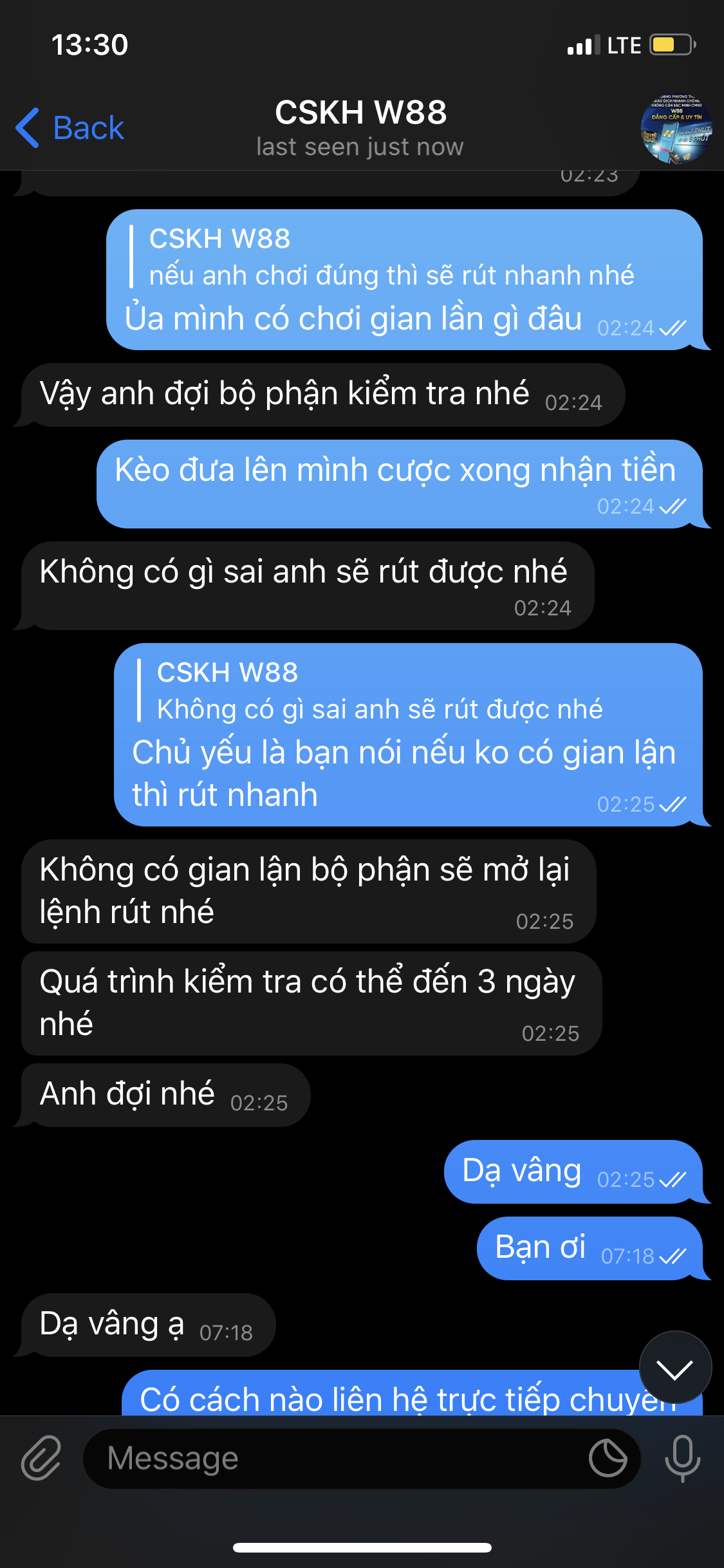Focus the Message text field
Viewport: 724px width, 1568px height.
(335, 1458)
